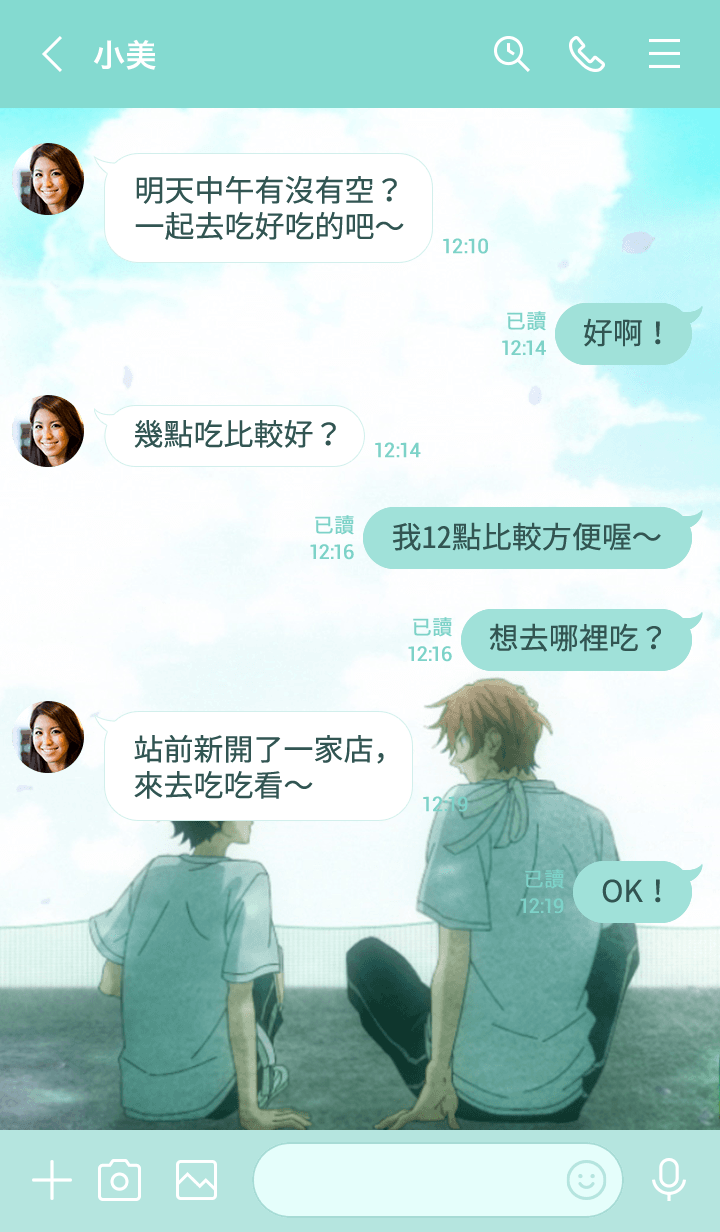Go back from the chat with 小美
This screenshot has width=720, height=1232.
[x=52, y=54]
